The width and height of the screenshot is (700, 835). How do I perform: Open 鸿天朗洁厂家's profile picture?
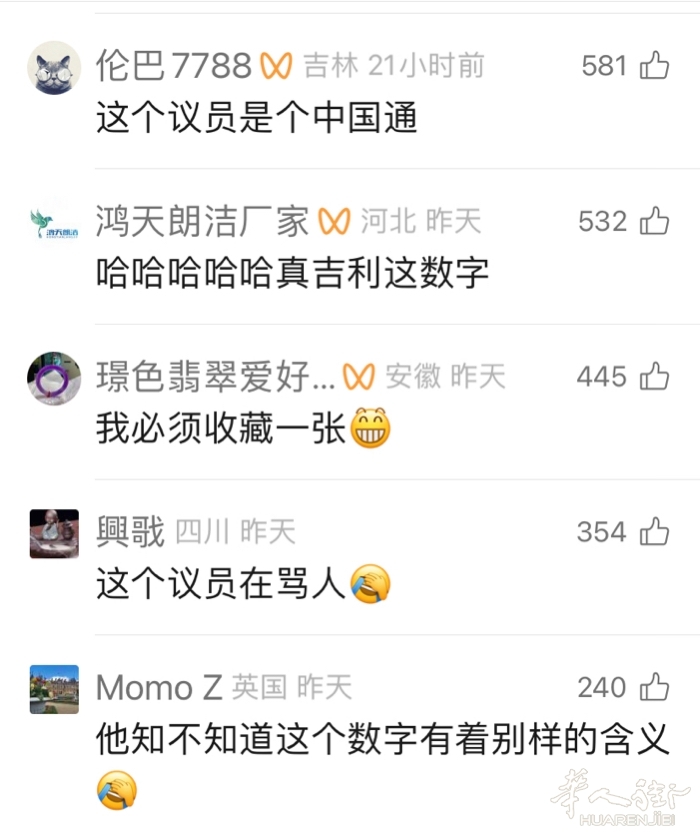coord(54,223)
